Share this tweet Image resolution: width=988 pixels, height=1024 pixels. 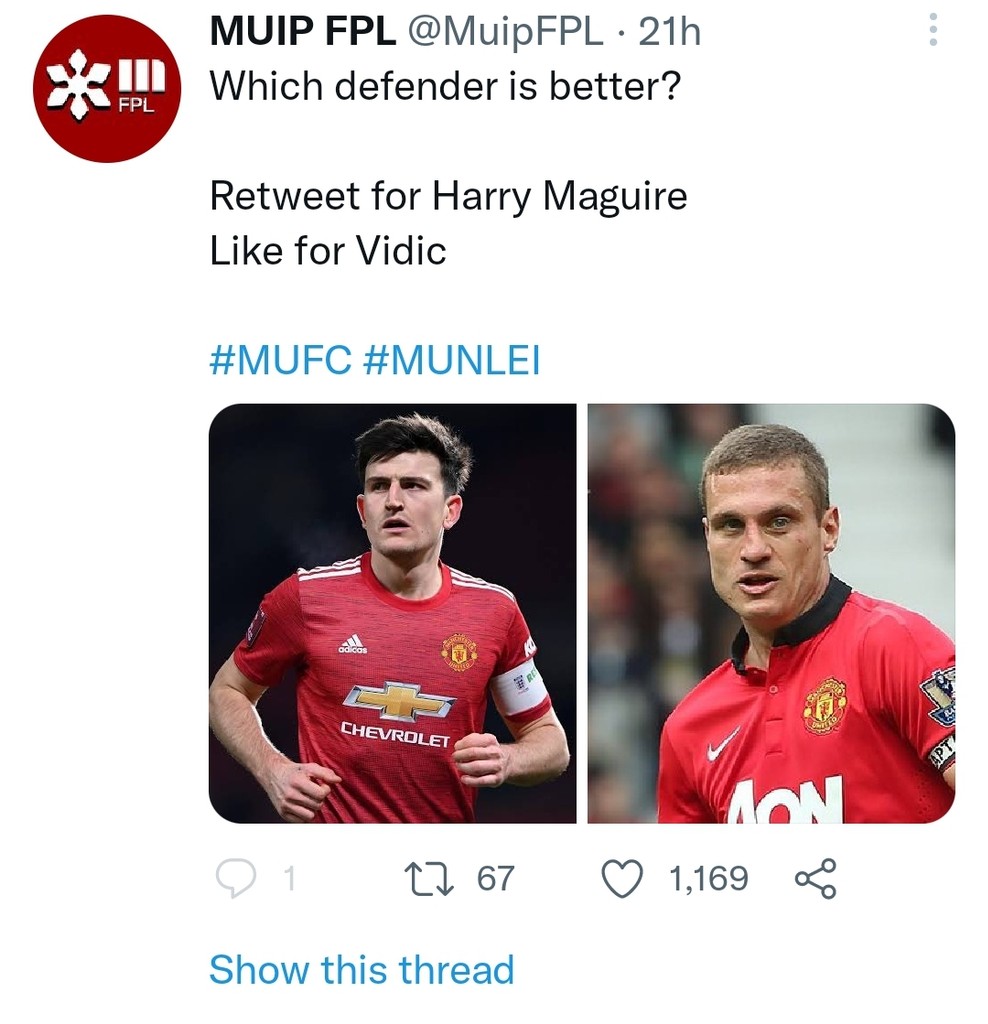tap(815, 879)
